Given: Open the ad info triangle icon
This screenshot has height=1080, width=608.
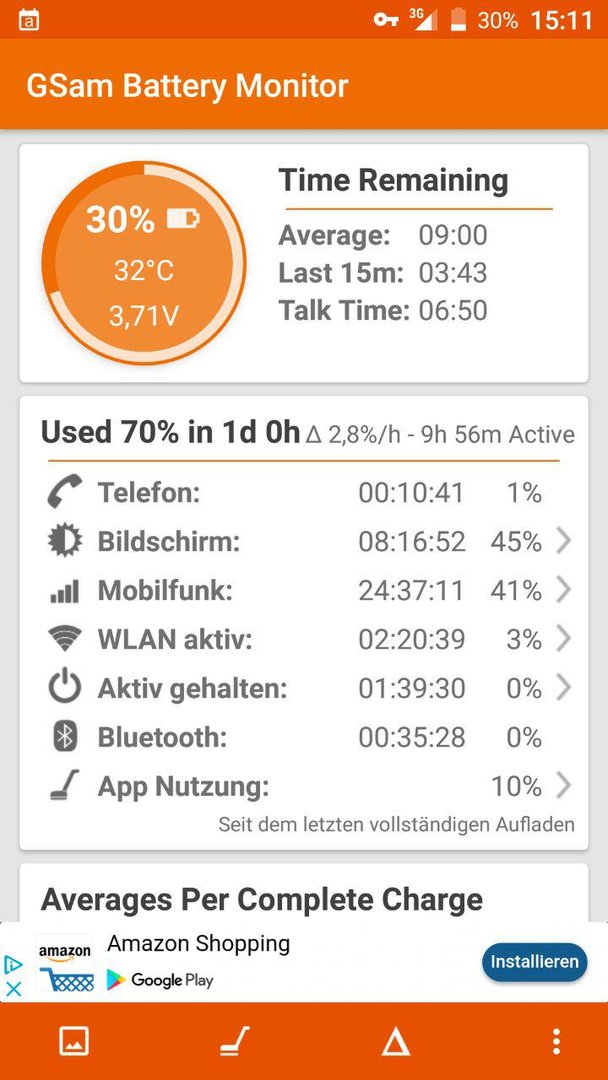Looking at the screenshot, I should [x=13, y=964].
